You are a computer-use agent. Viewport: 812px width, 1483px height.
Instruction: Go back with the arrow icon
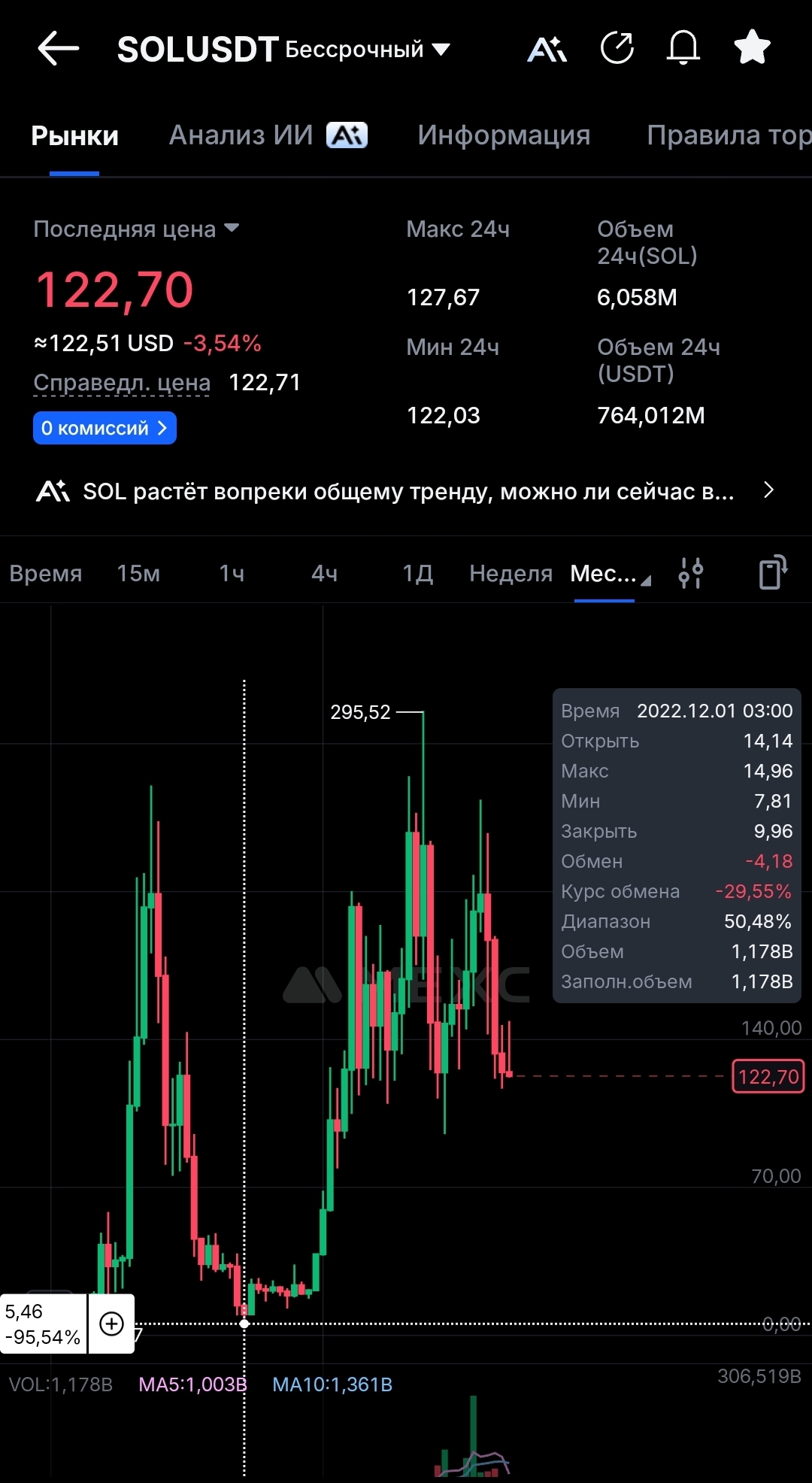[x=59, y=49]
